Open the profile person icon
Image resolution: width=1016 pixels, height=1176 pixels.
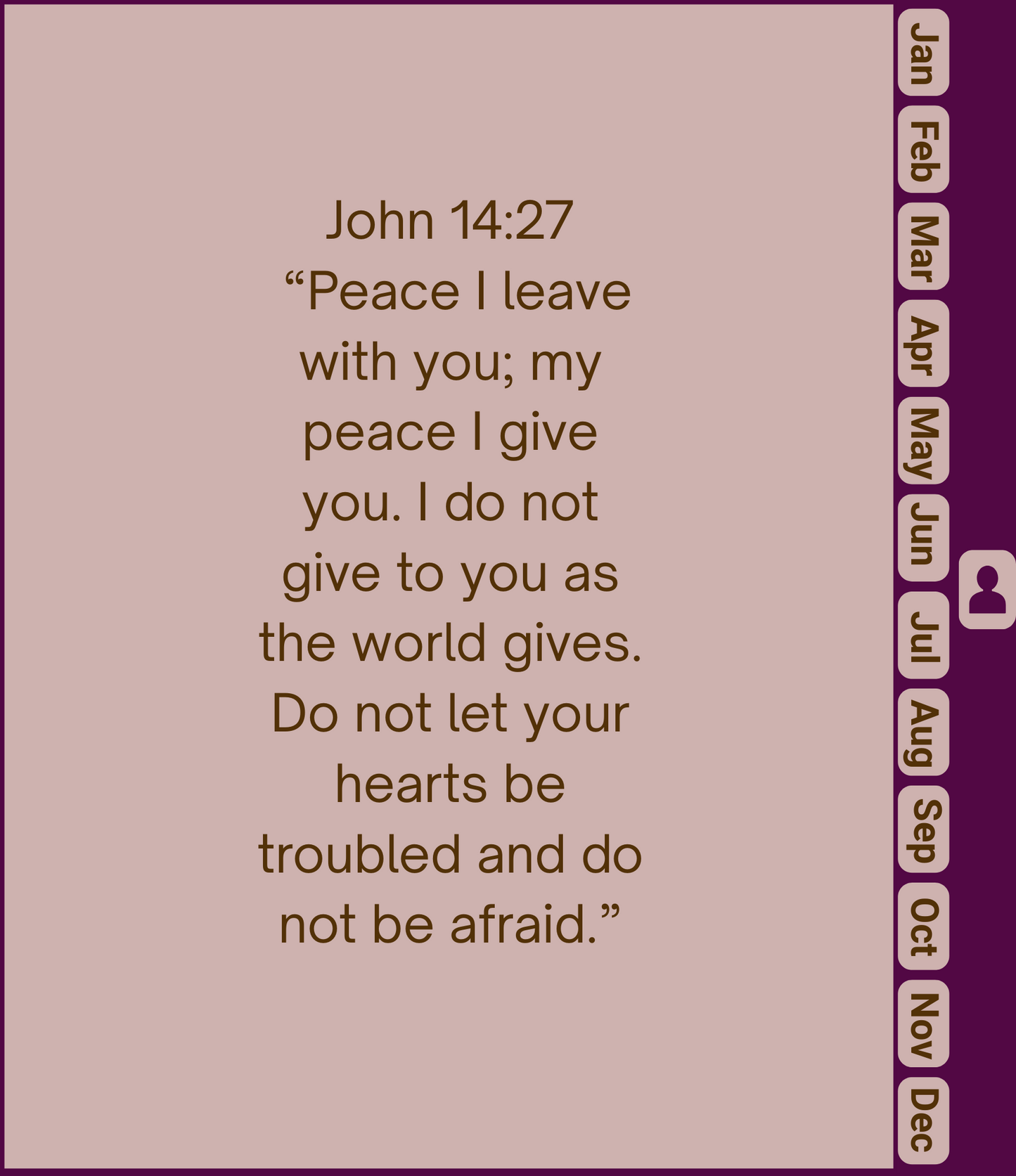pos(987,589)
